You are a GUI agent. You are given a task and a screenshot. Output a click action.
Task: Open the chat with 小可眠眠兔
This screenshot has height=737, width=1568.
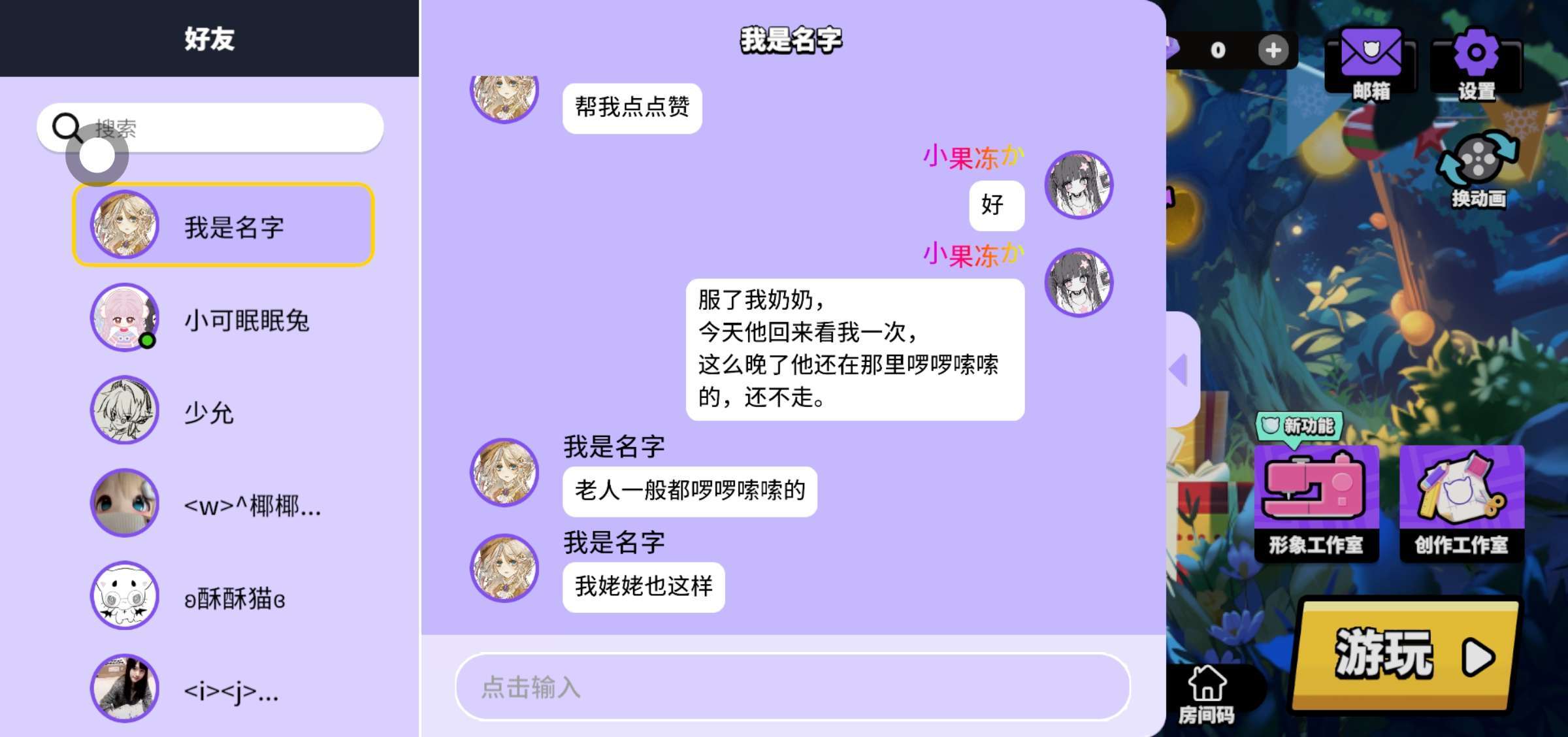223,319
